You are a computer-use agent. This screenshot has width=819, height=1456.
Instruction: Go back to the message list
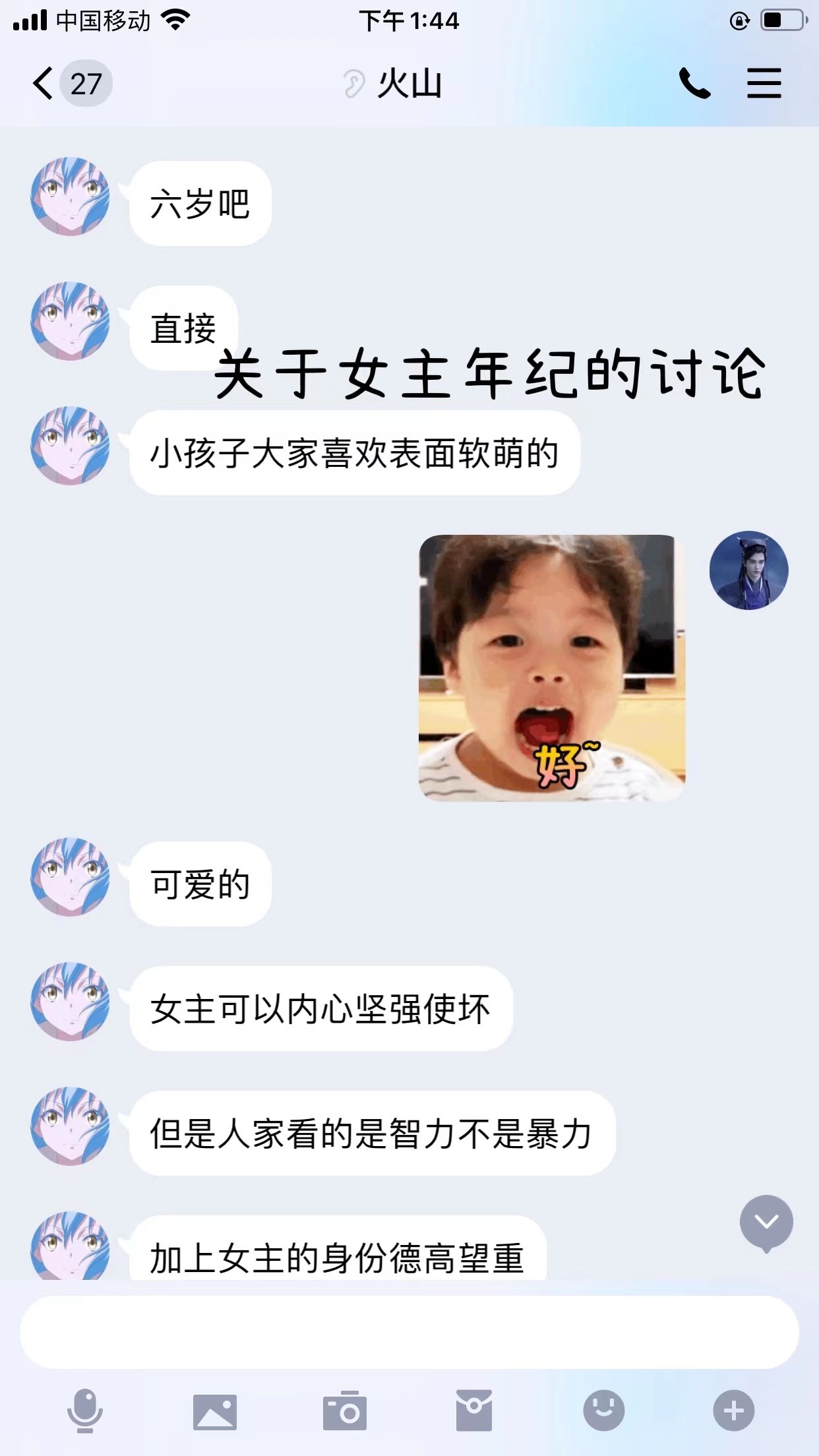(44, 84)
